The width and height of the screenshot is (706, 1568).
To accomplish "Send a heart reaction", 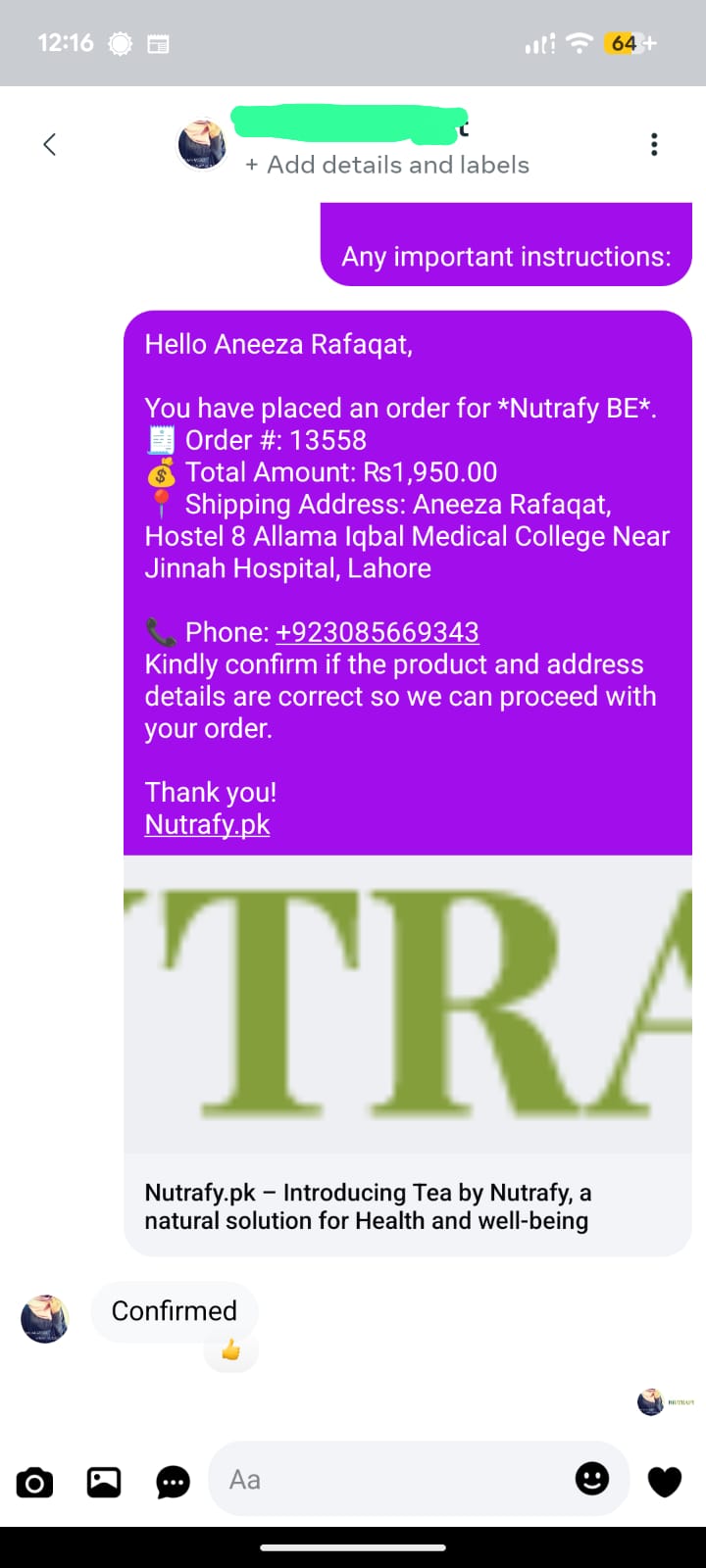I will (665, 1481).
